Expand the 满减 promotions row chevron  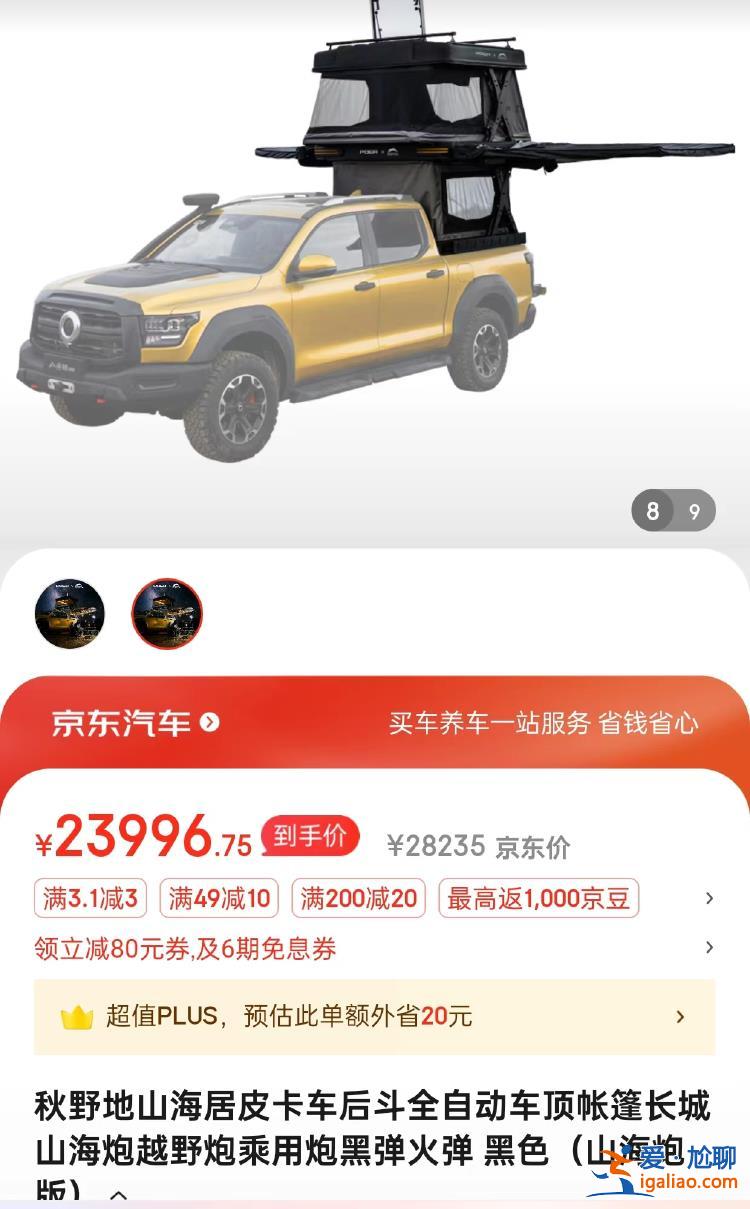pos(709,898)
